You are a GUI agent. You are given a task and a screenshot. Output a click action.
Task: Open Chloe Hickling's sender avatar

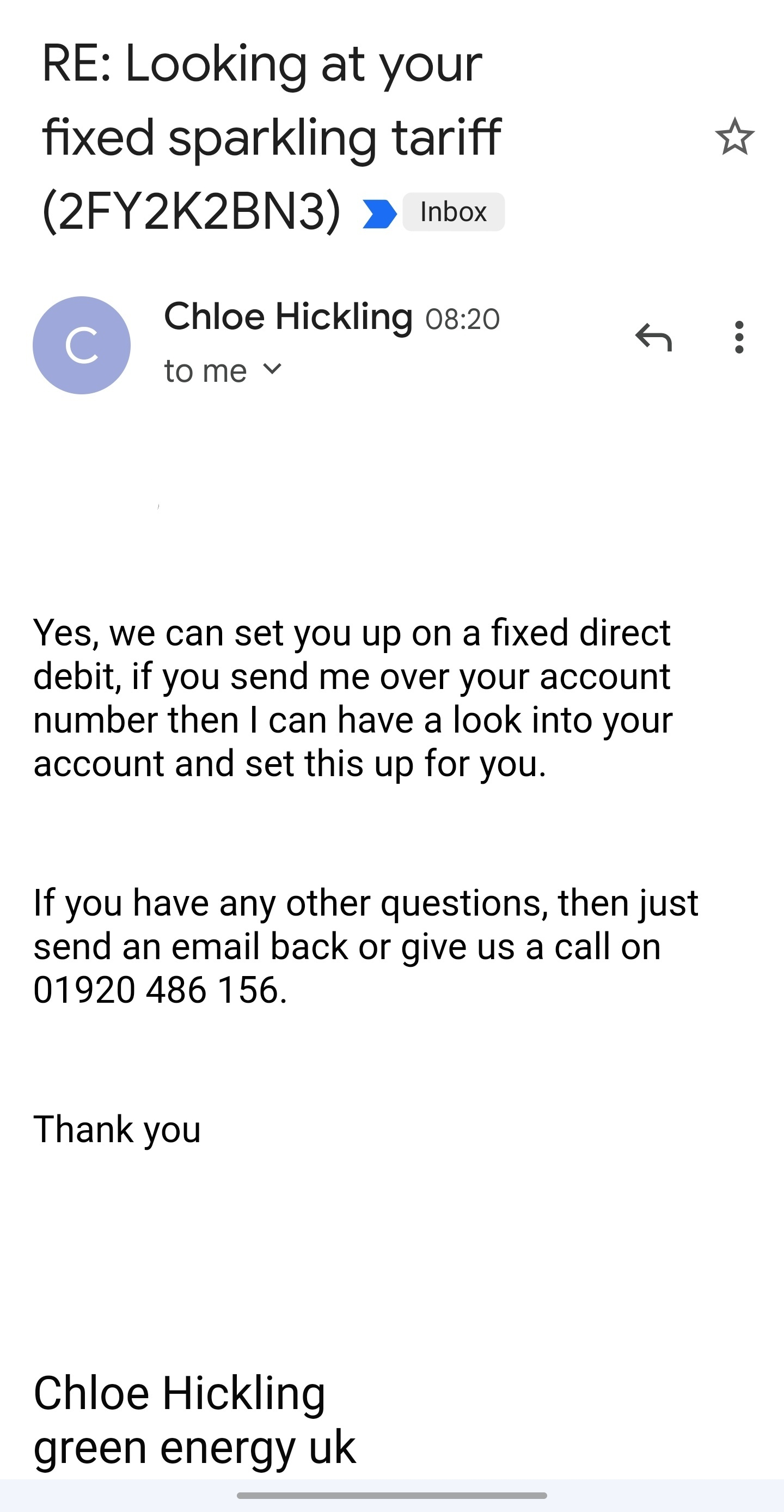[82, 345]
